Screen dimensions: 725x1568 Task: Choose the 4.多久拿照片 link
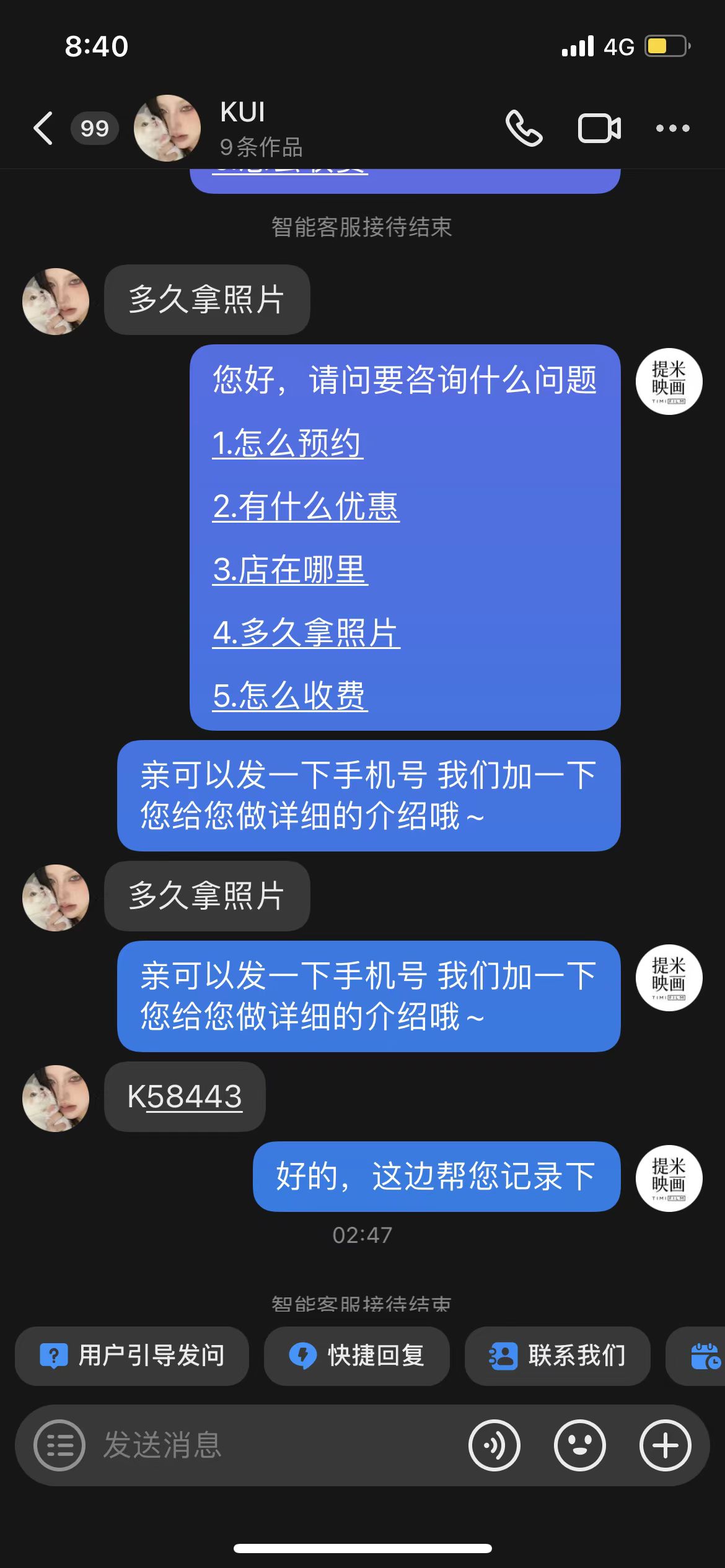(306, 632)
